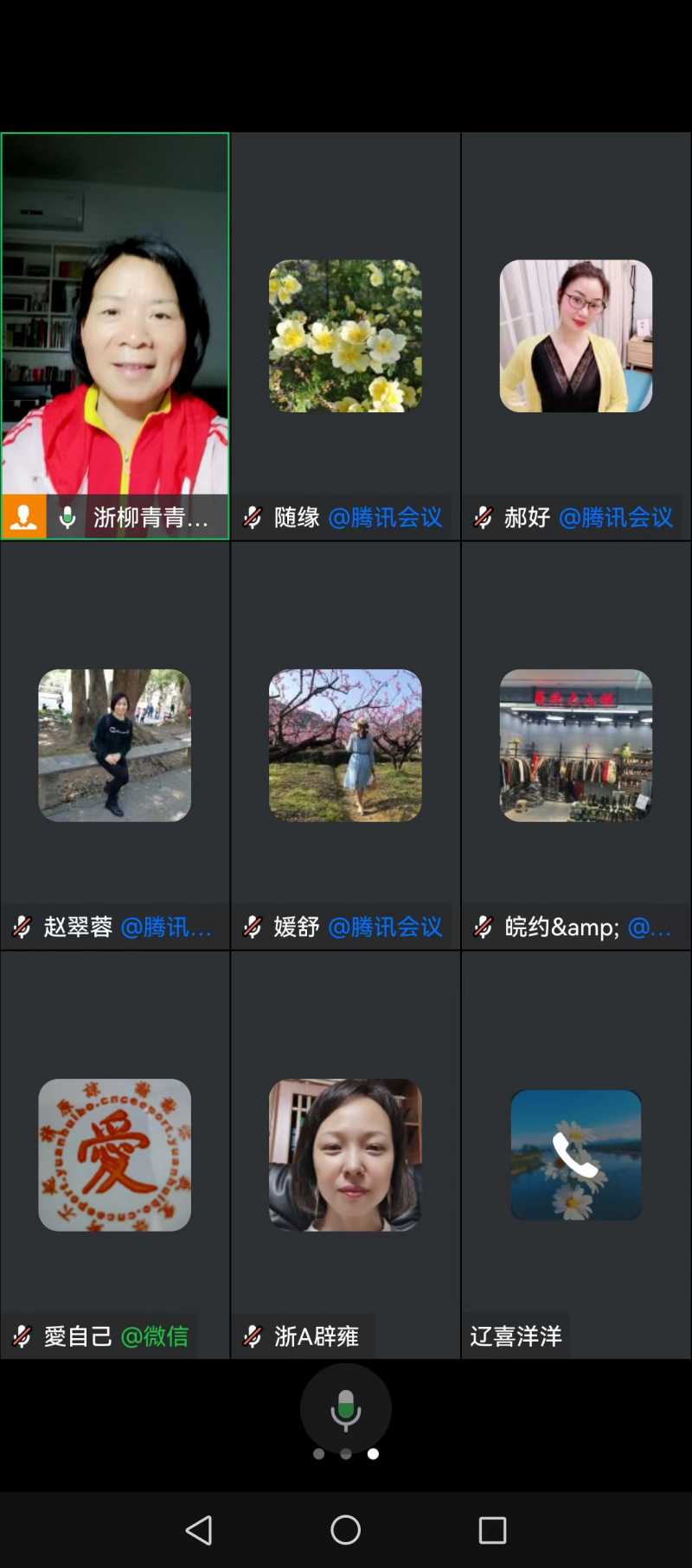Select participant tile 浙A辟雍
Screen dimensions: 692x1568
[345, 1155]
